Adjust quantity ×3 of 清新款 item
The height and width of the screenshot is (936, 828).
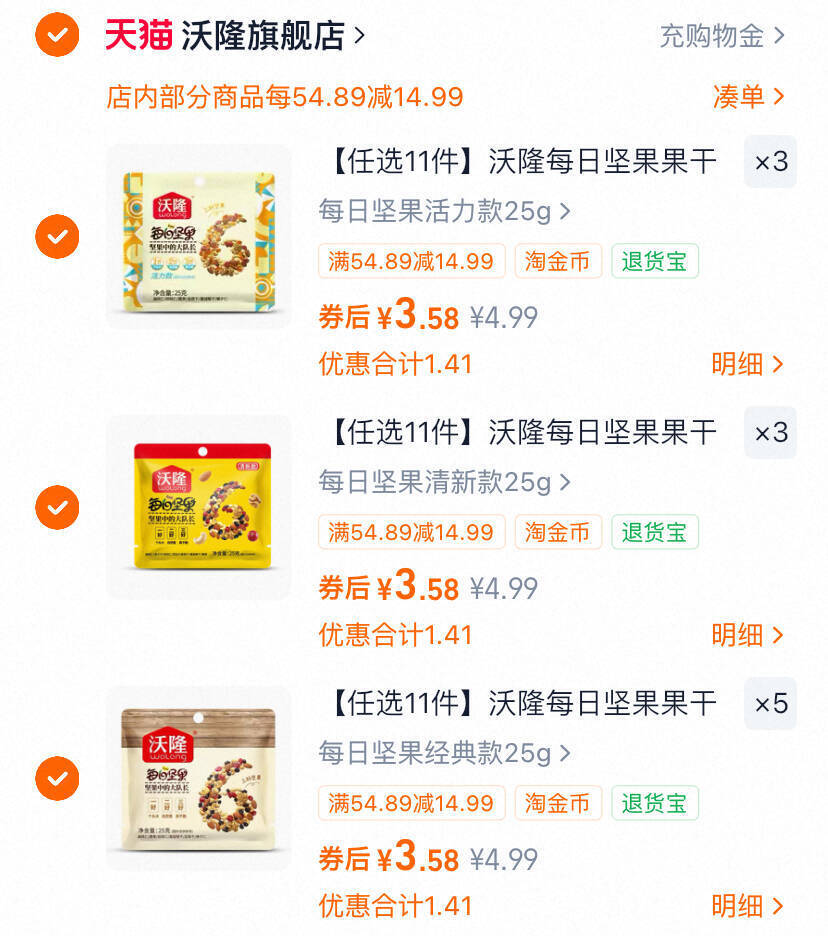click(x=770, y=433)
